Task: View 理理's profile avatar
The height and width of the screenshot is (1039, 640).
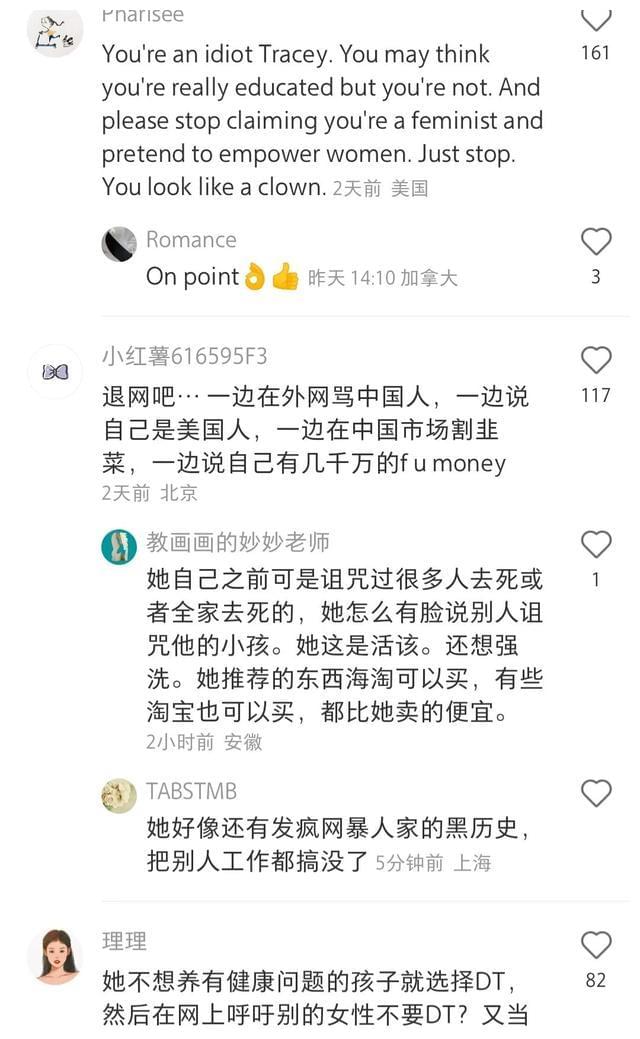Action: tap(55, 956)
